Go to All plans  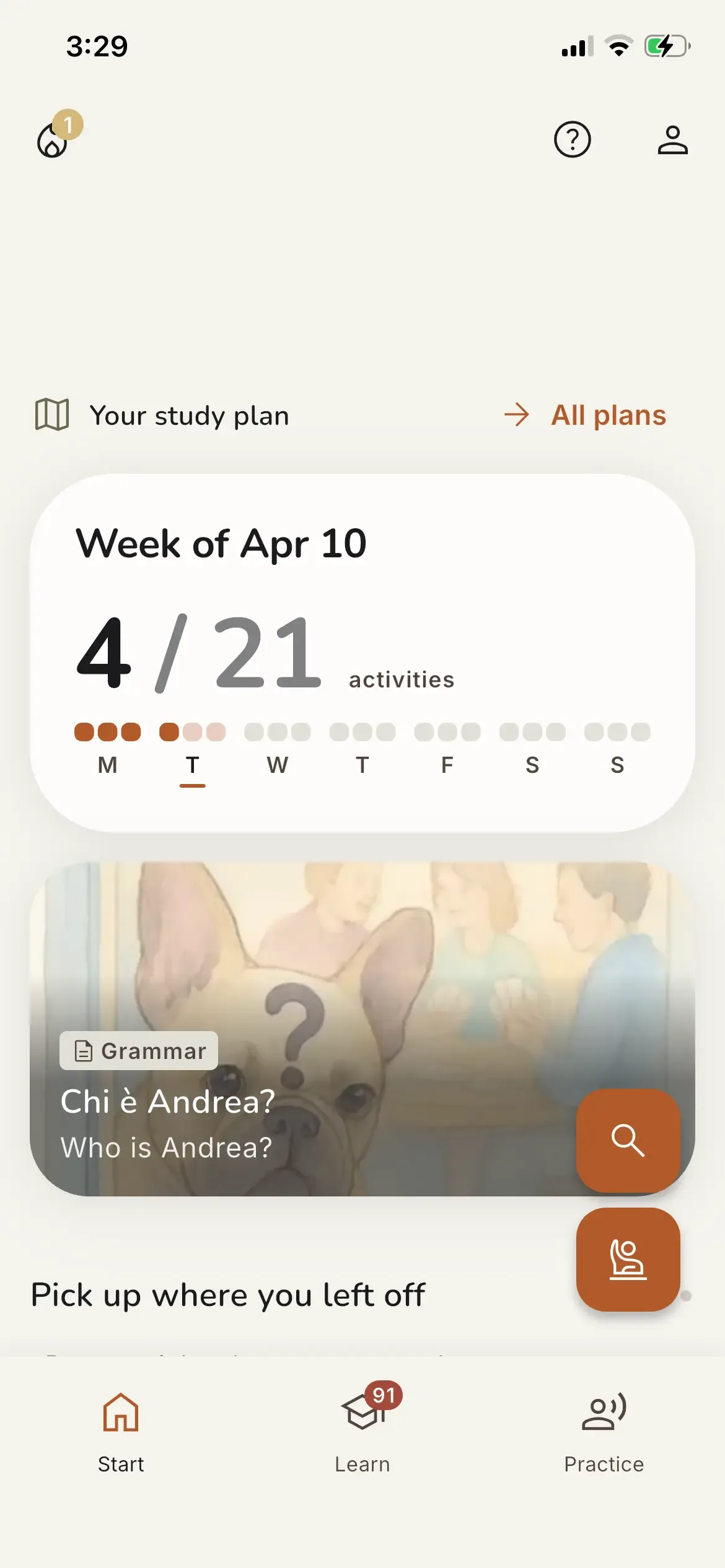(586, 415)
